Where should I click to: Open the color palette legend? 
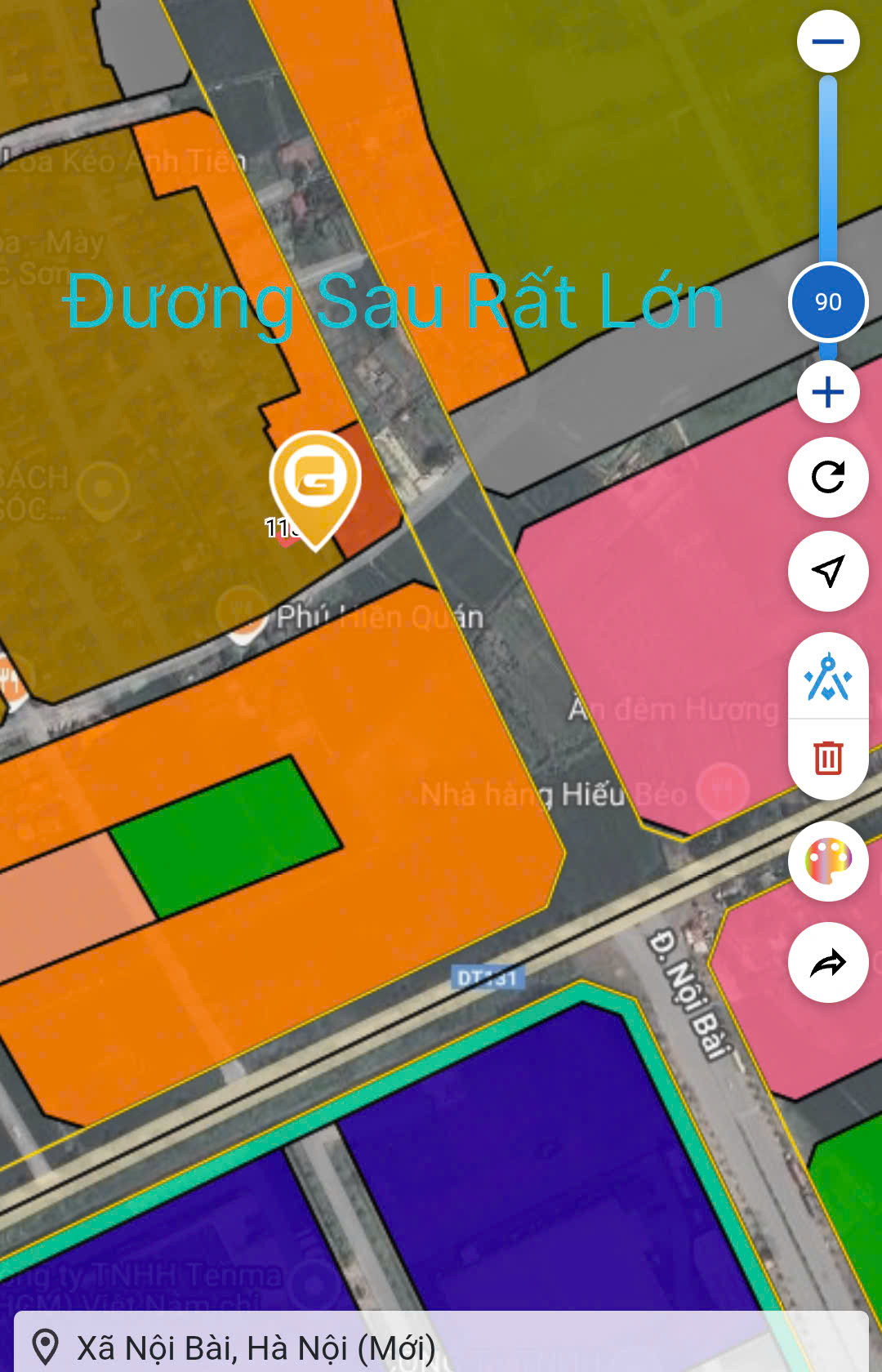[x=828, y=861]
